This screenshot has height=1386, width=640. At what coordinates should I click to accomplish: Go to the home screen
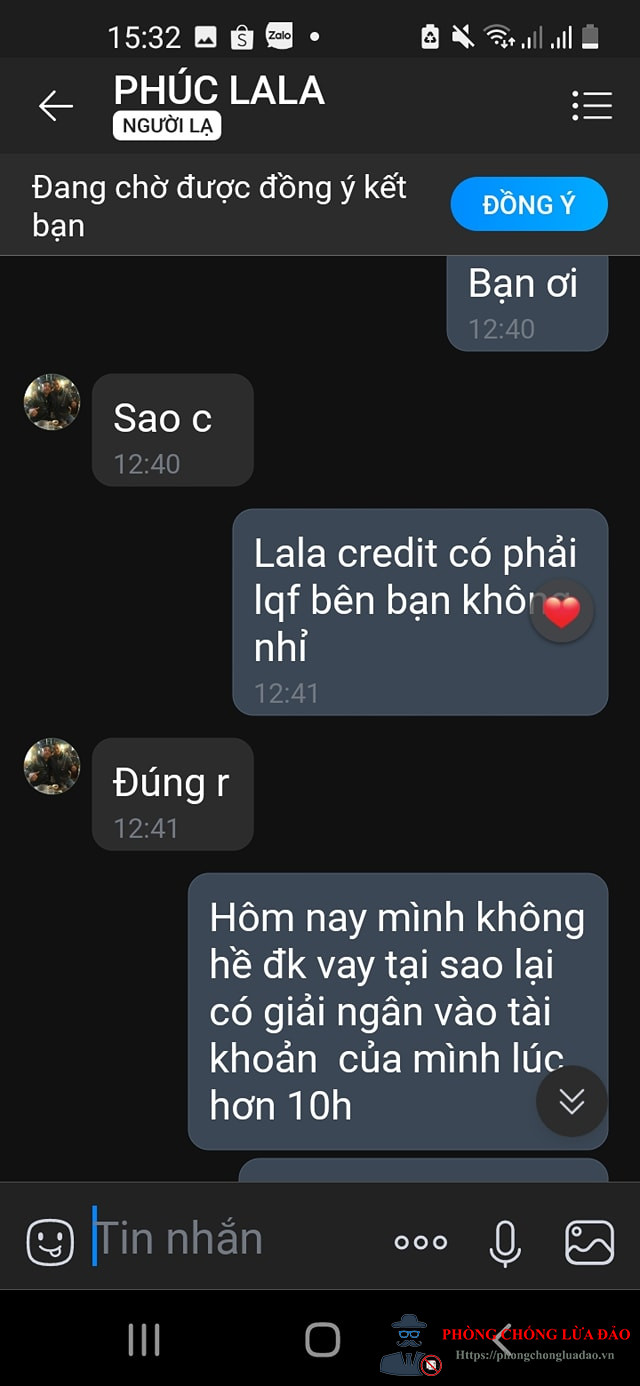coord(322,1339)
